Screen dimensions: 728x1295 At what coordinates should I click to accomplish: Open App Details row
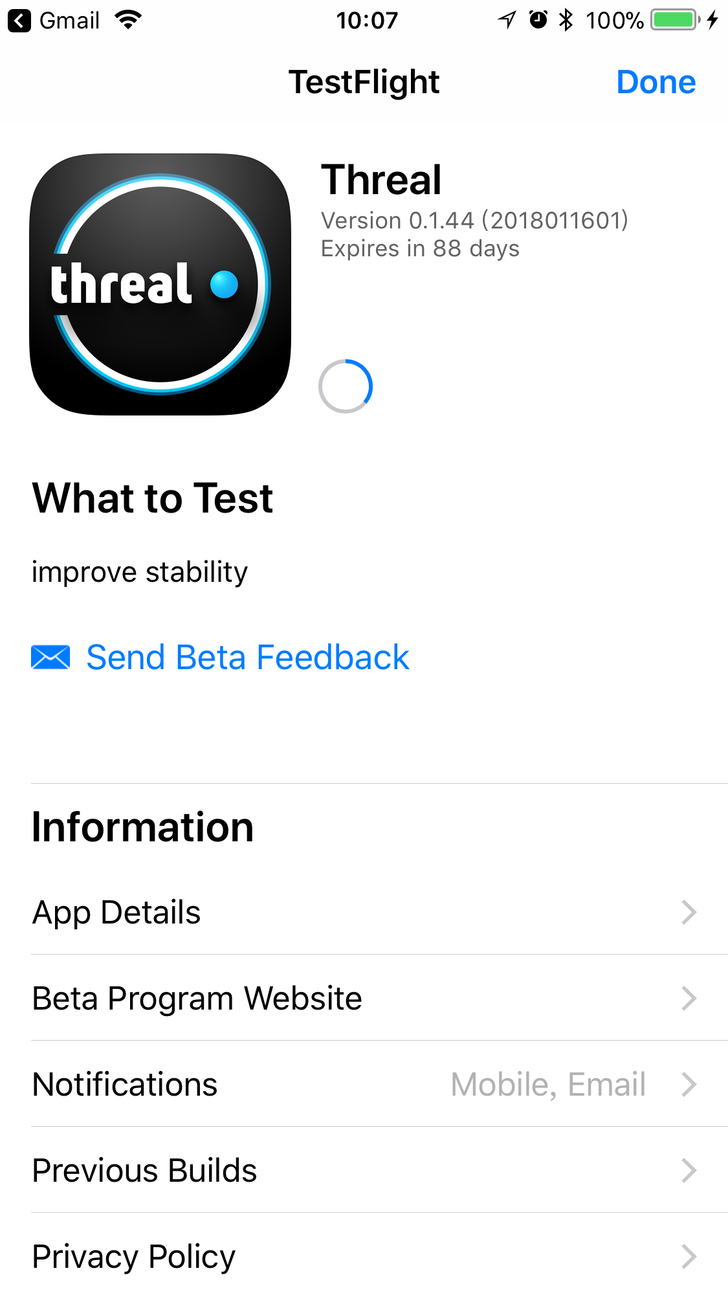[364, 912]
